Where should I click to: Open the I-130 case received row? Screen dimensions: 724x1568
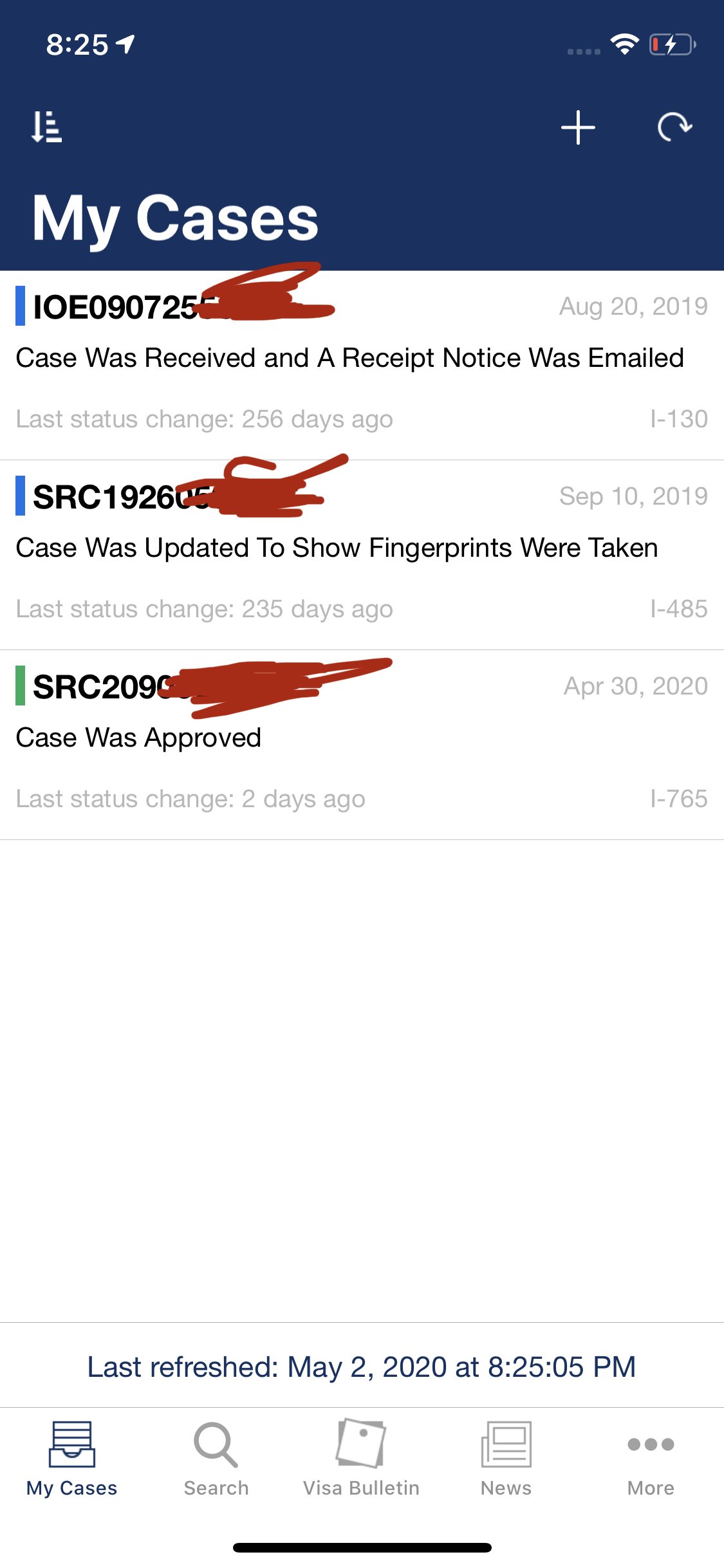(362, 365)
